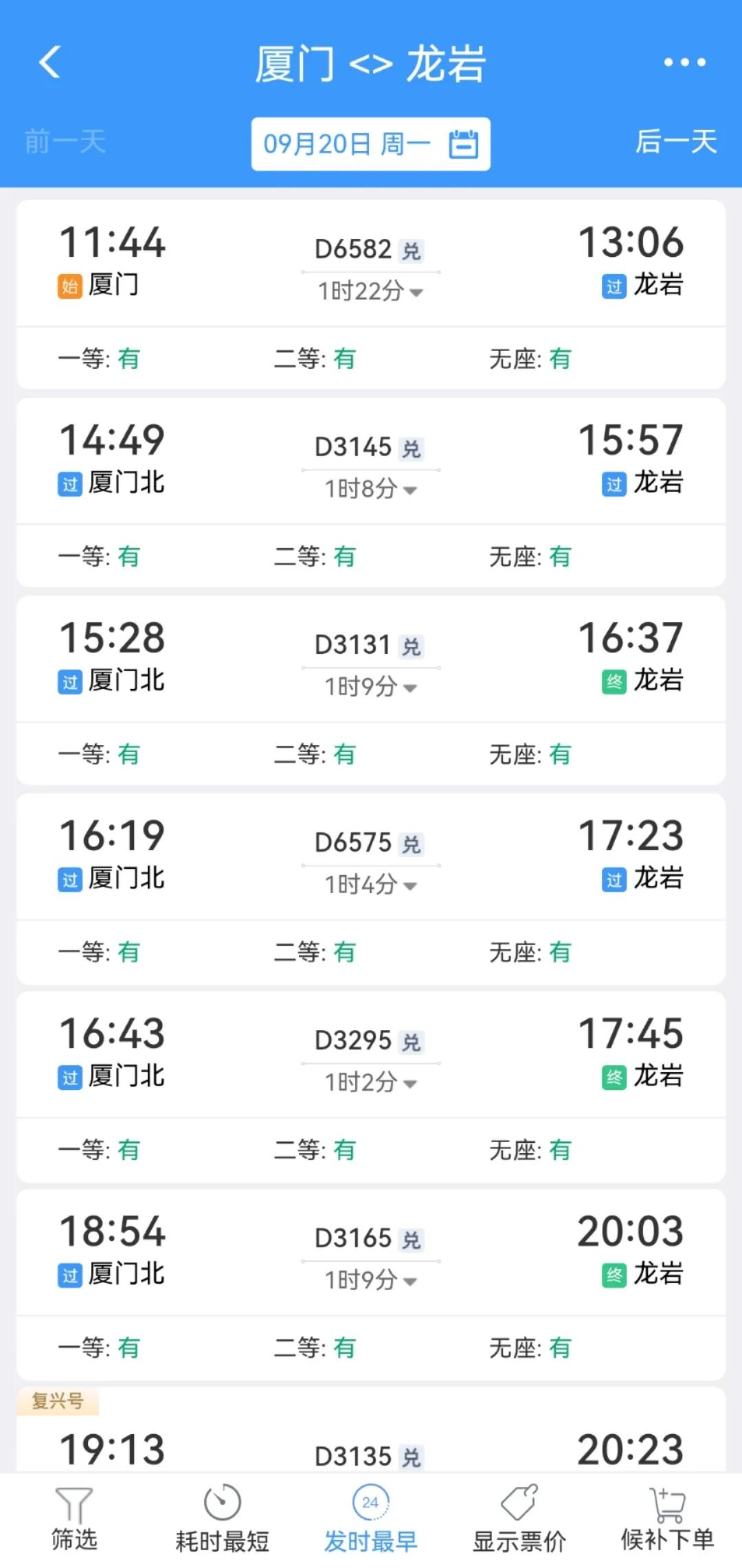The width and height of the screenshot is (742, 1568).
Task: Select the D3131 train departing 15:28
Action: pos(371,690)
